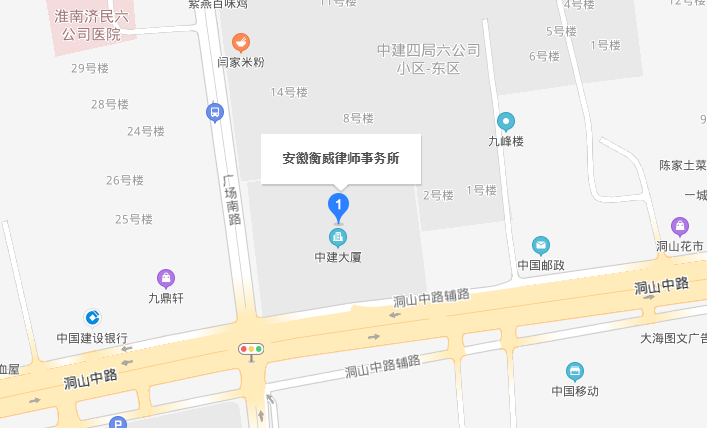Open the 安徽衡威律师事务所 info bubble
The image size is (707, 428).
click(340, 159)
